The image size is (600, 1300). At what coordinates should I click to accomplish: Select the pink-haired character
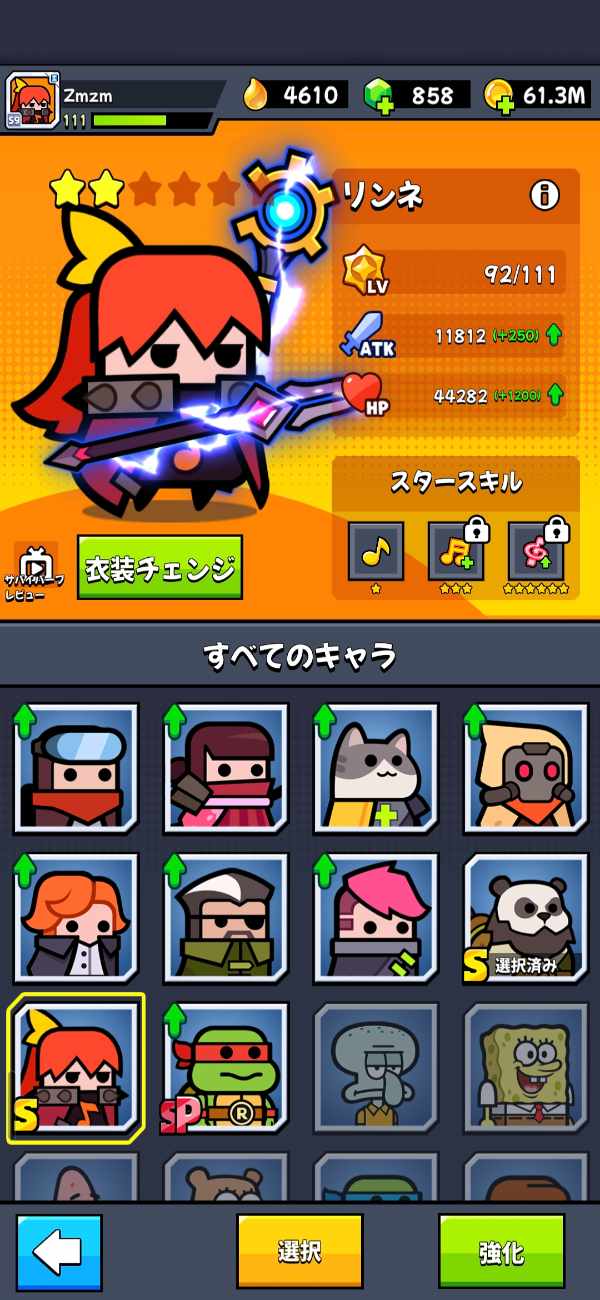click(x=376, y=918)
